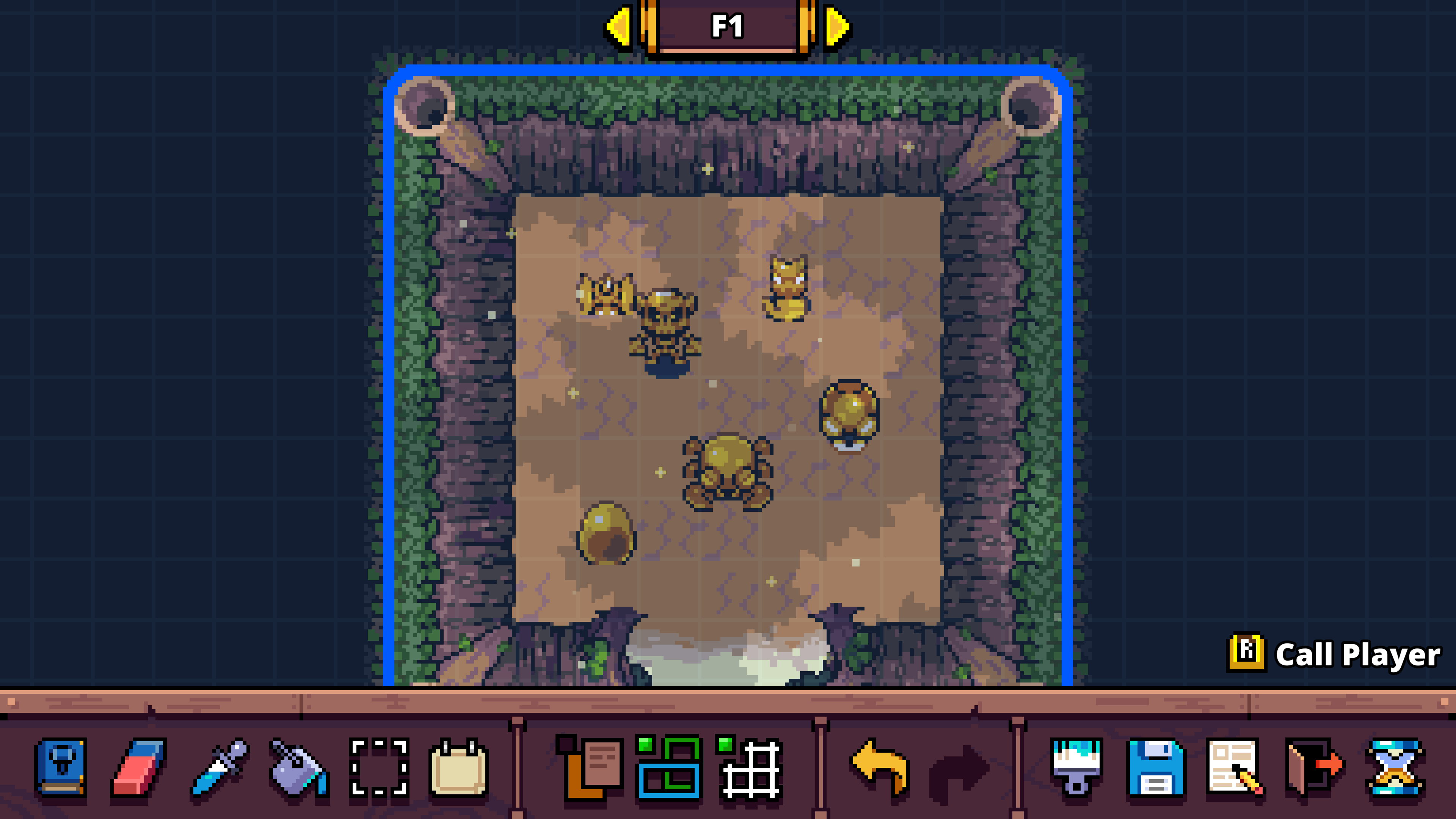Save with the floppy disk icon

click(1155, 767)
